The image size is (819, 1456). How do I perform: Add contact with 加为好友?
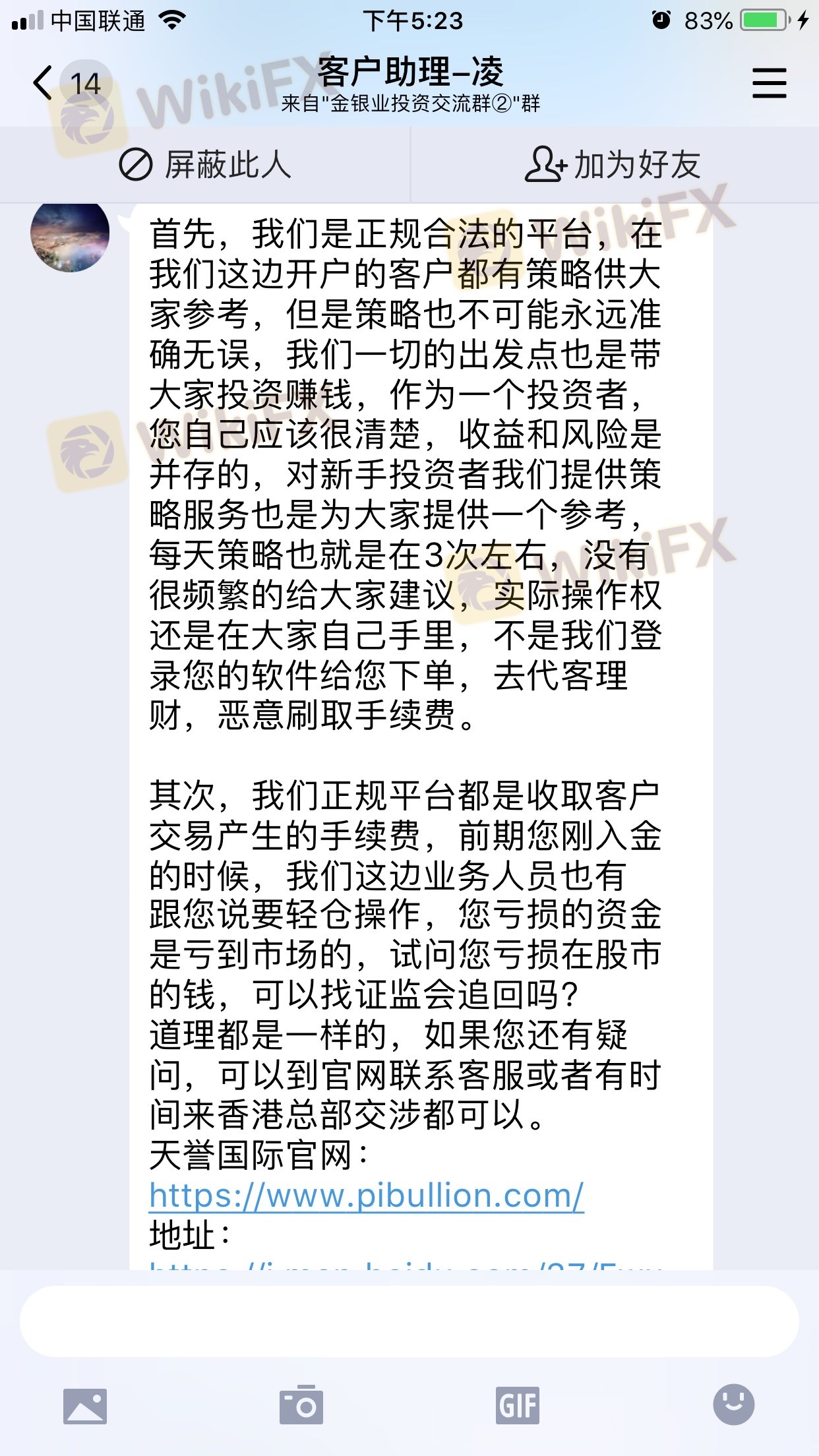click(613, 165)
